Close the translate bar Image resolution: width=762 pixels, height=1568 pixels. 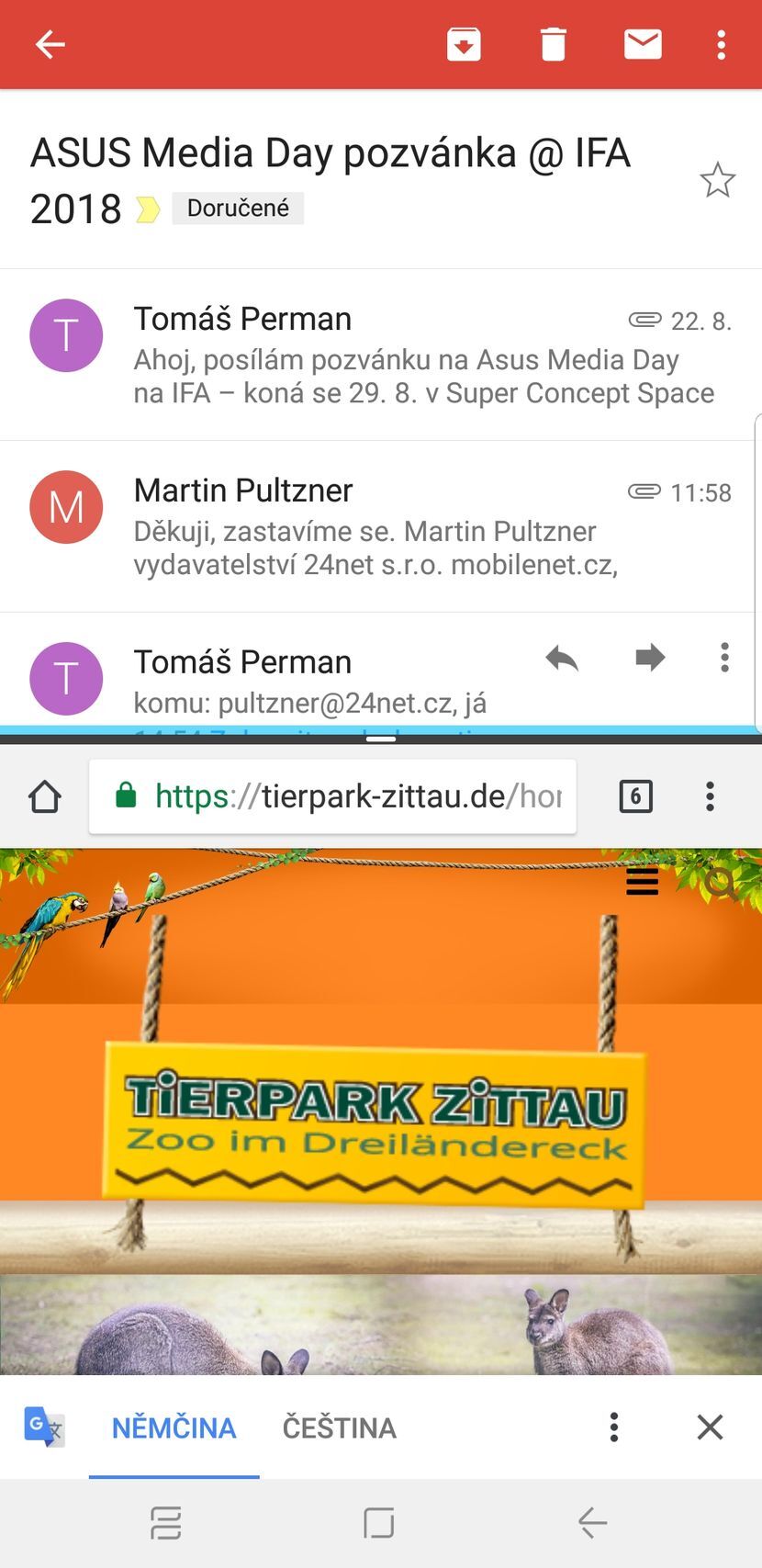(710, 1427)
